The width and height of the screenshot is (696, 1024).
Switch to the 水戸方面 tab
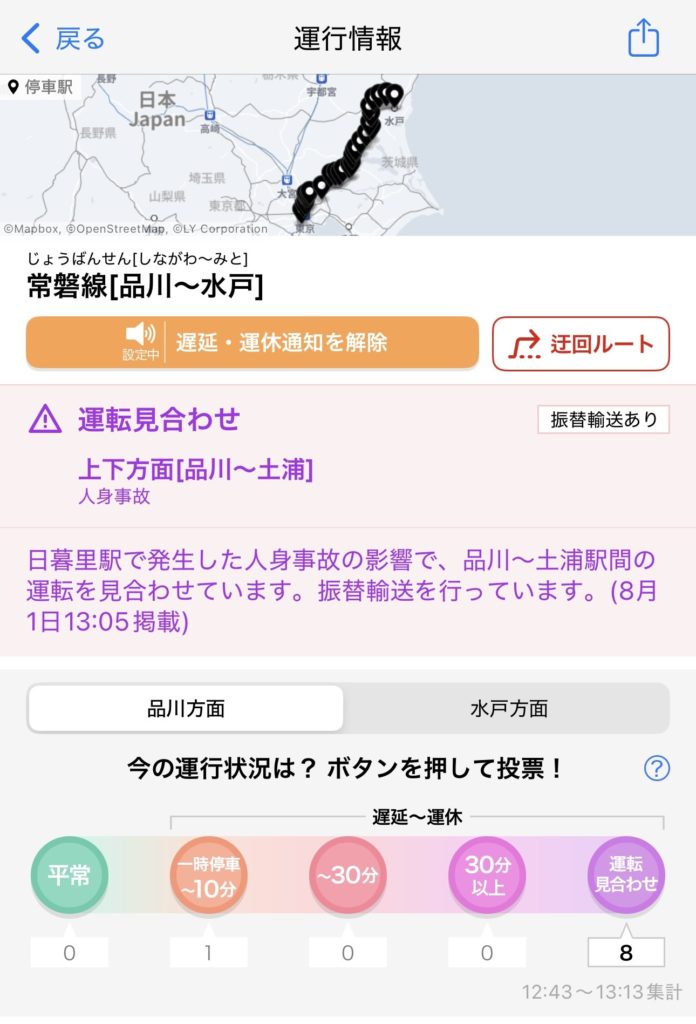point(508,709)
